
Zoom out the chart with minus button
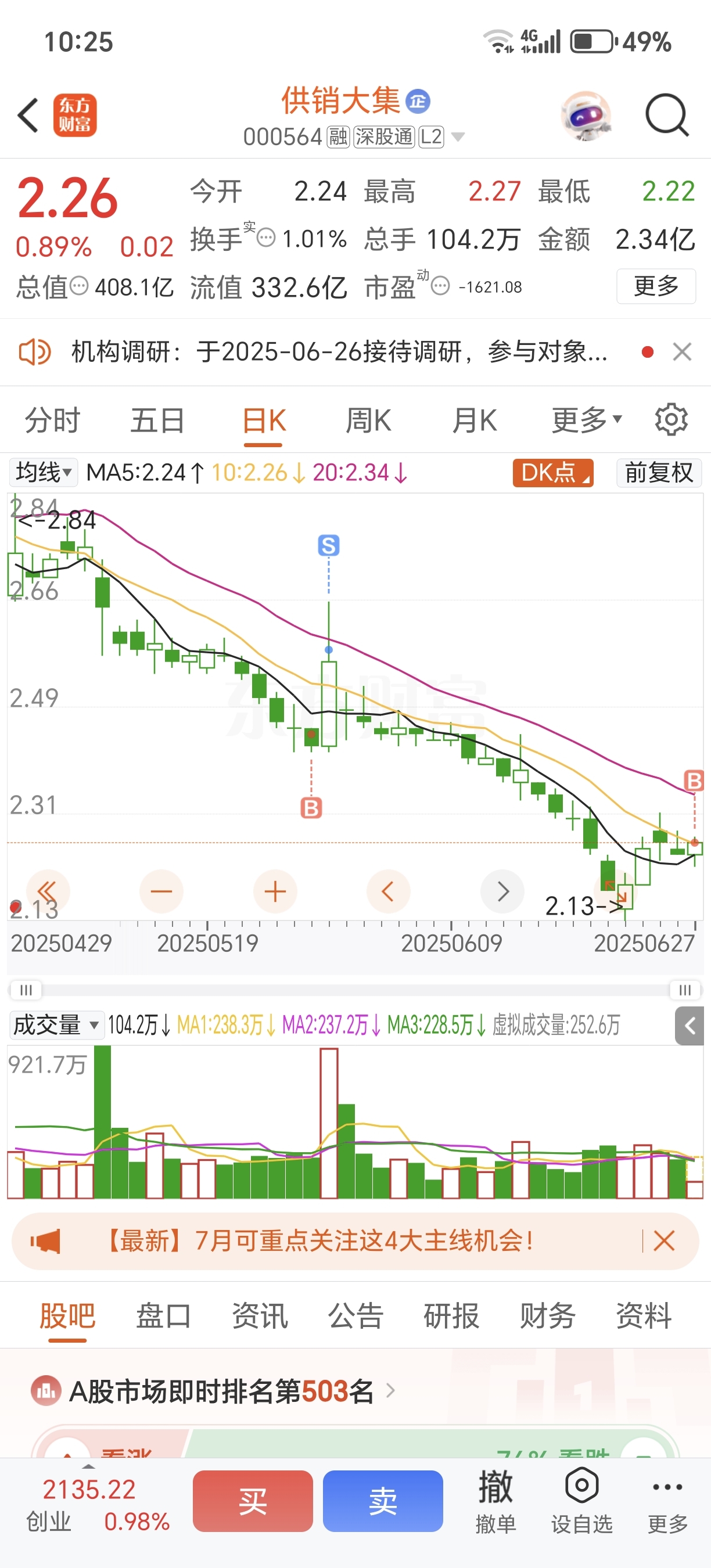coord(161,892)
